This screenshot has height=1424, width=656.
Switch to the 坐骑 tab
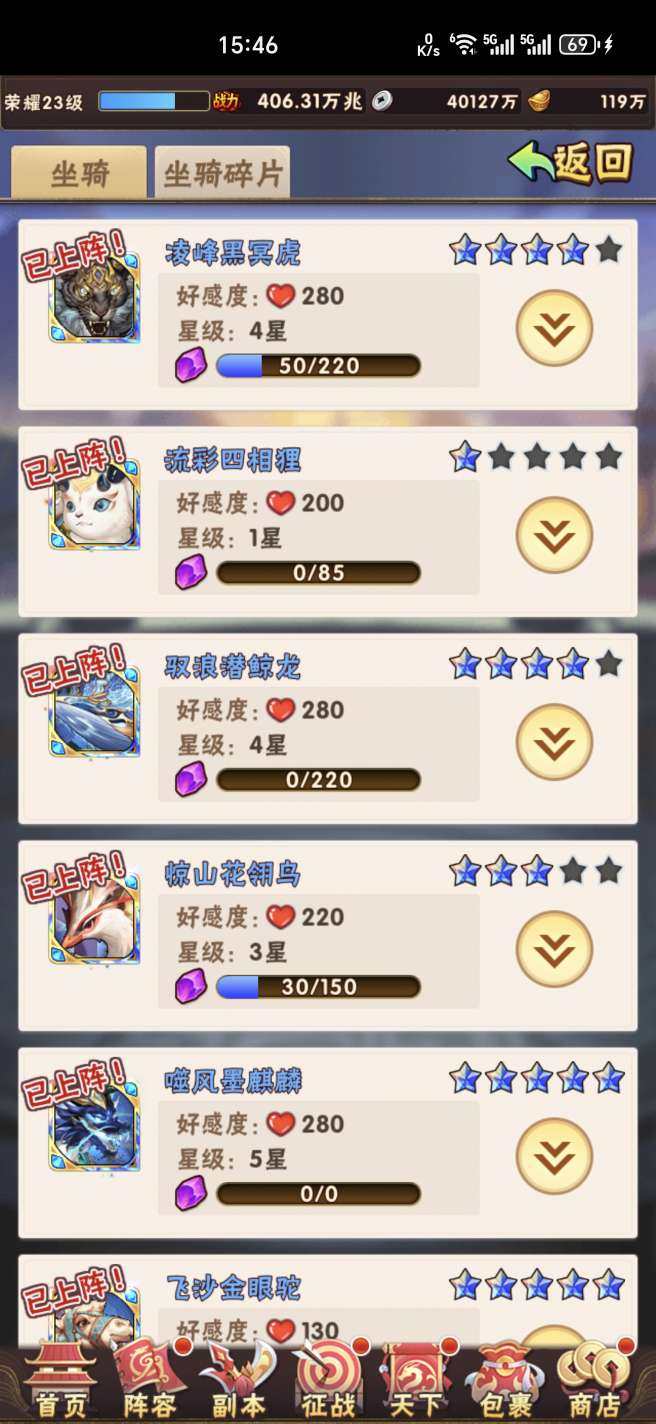click(79, 174)
